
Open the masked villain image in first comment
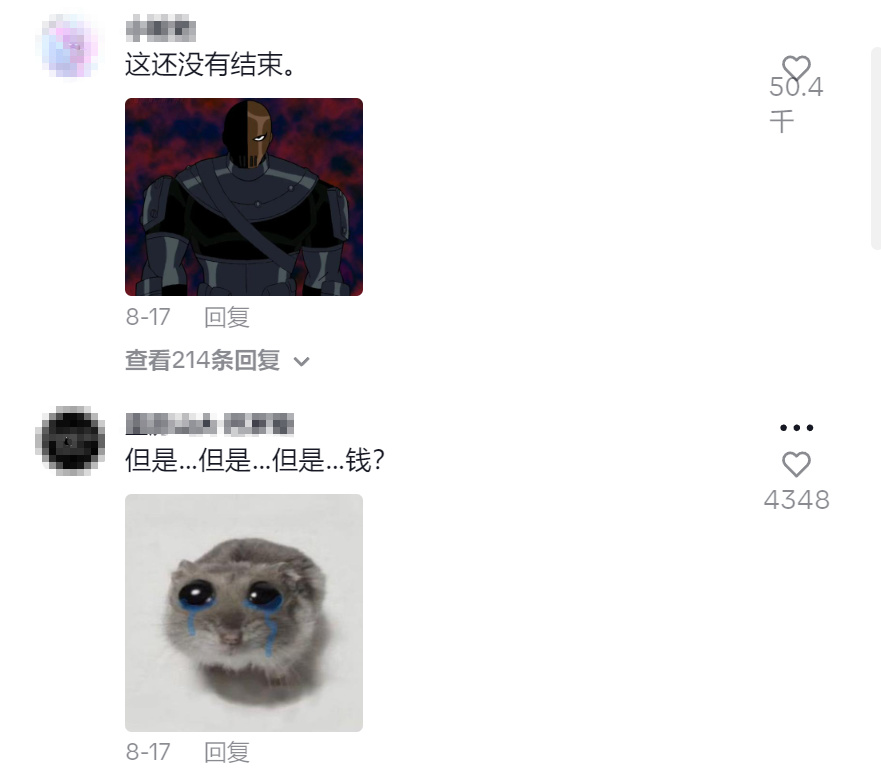tap(243, 197)
